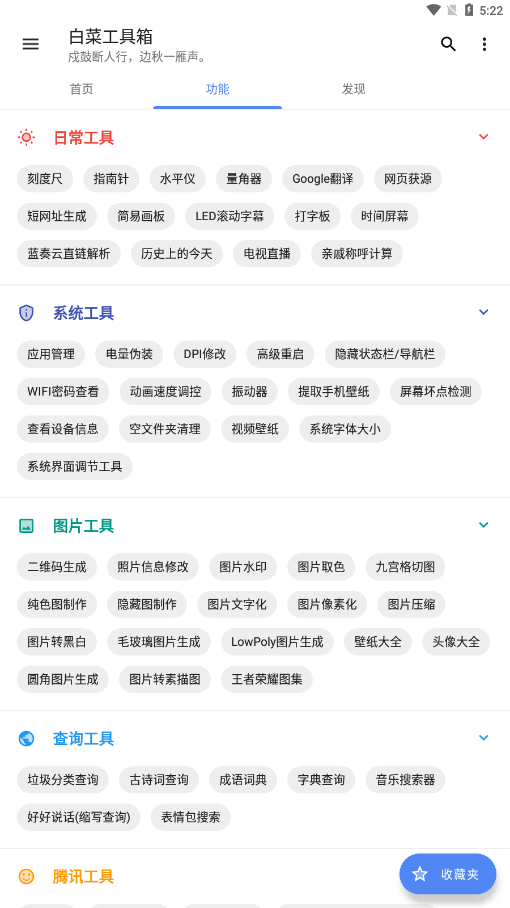Open the 指南针 tool
The image size is (510, 908).
111,179
